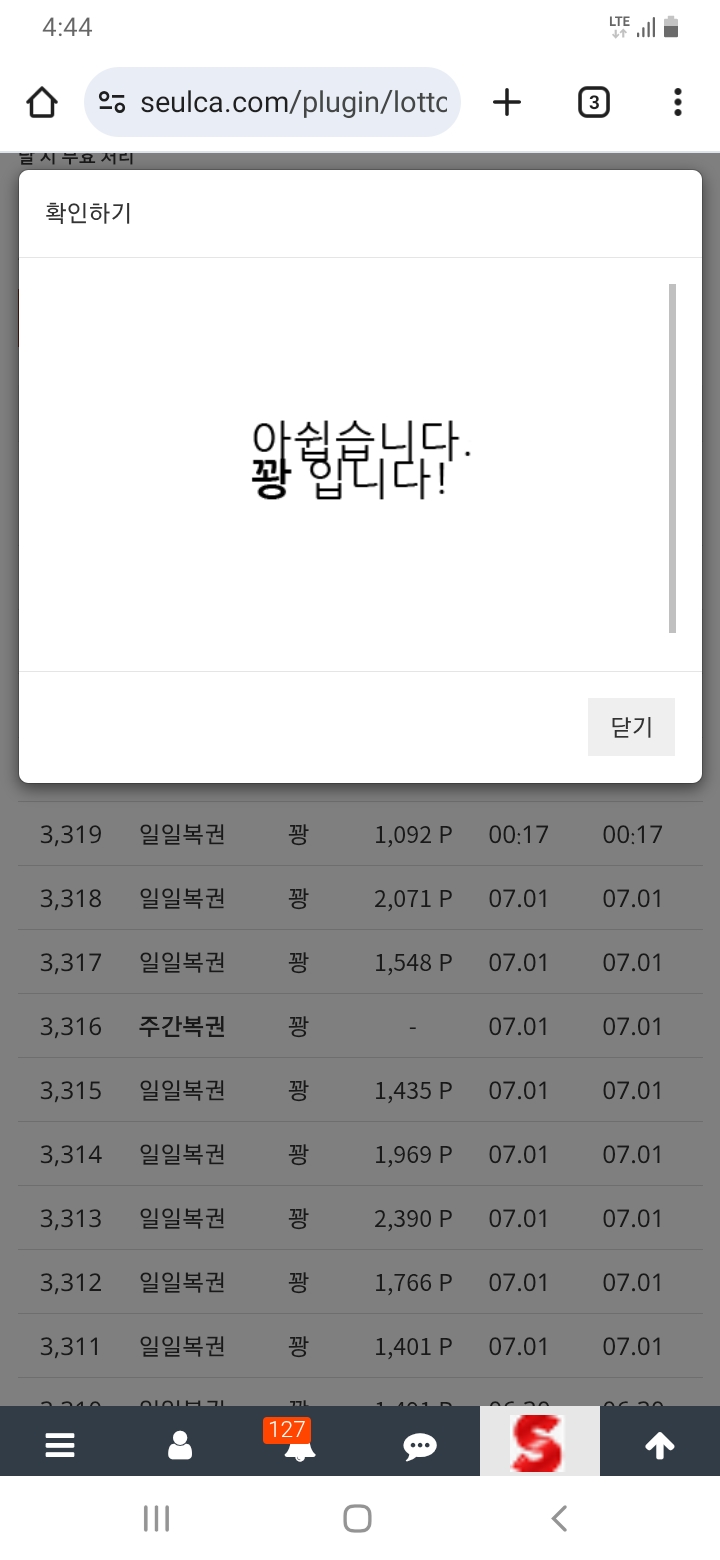The height and width of the screenshot is (1560, 720).
Task: Go back using the system back button
Action: point(560,1518)
